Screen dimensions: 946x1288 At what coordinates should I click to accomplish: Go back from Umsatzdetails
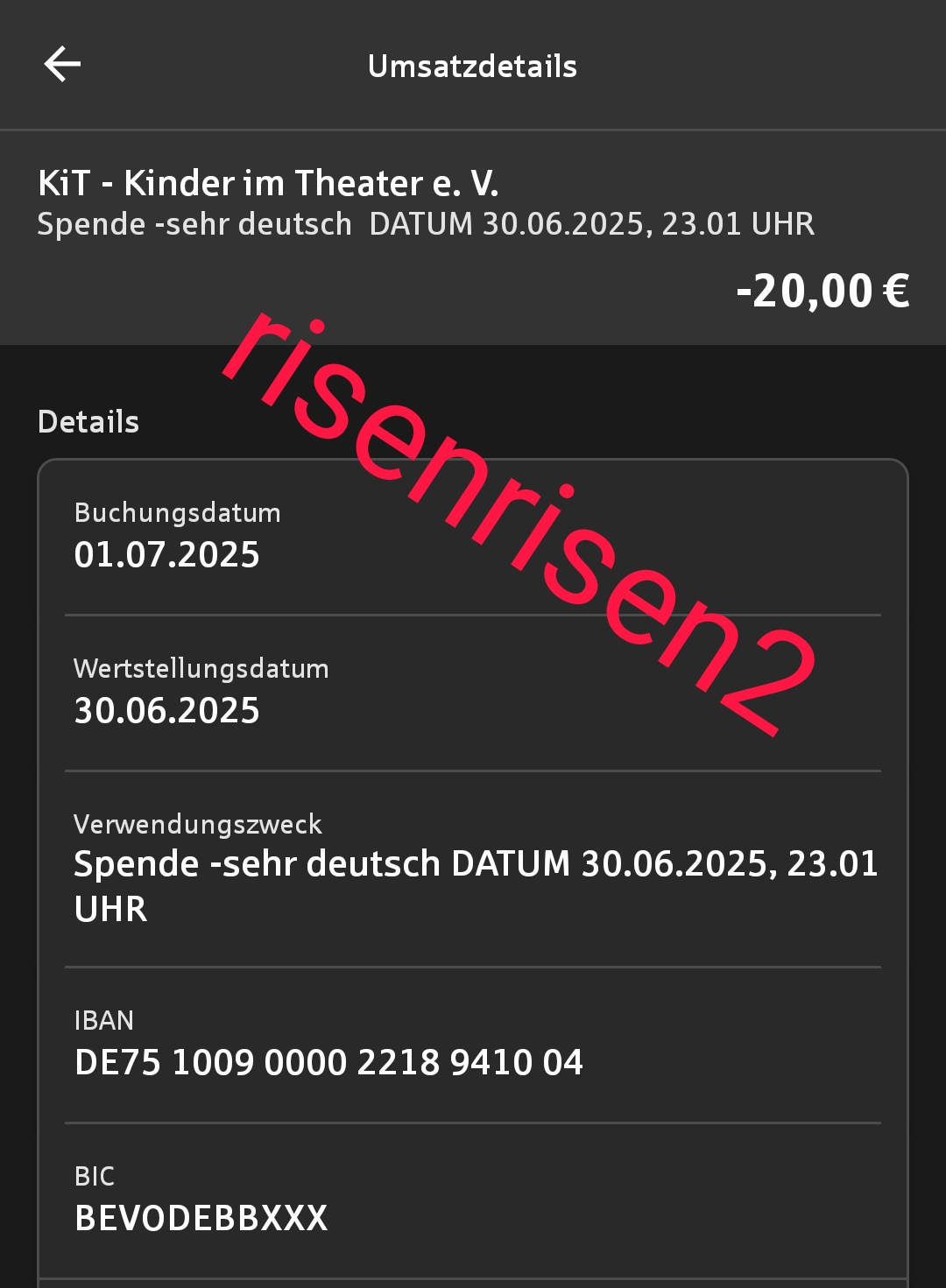click(62, 65)
